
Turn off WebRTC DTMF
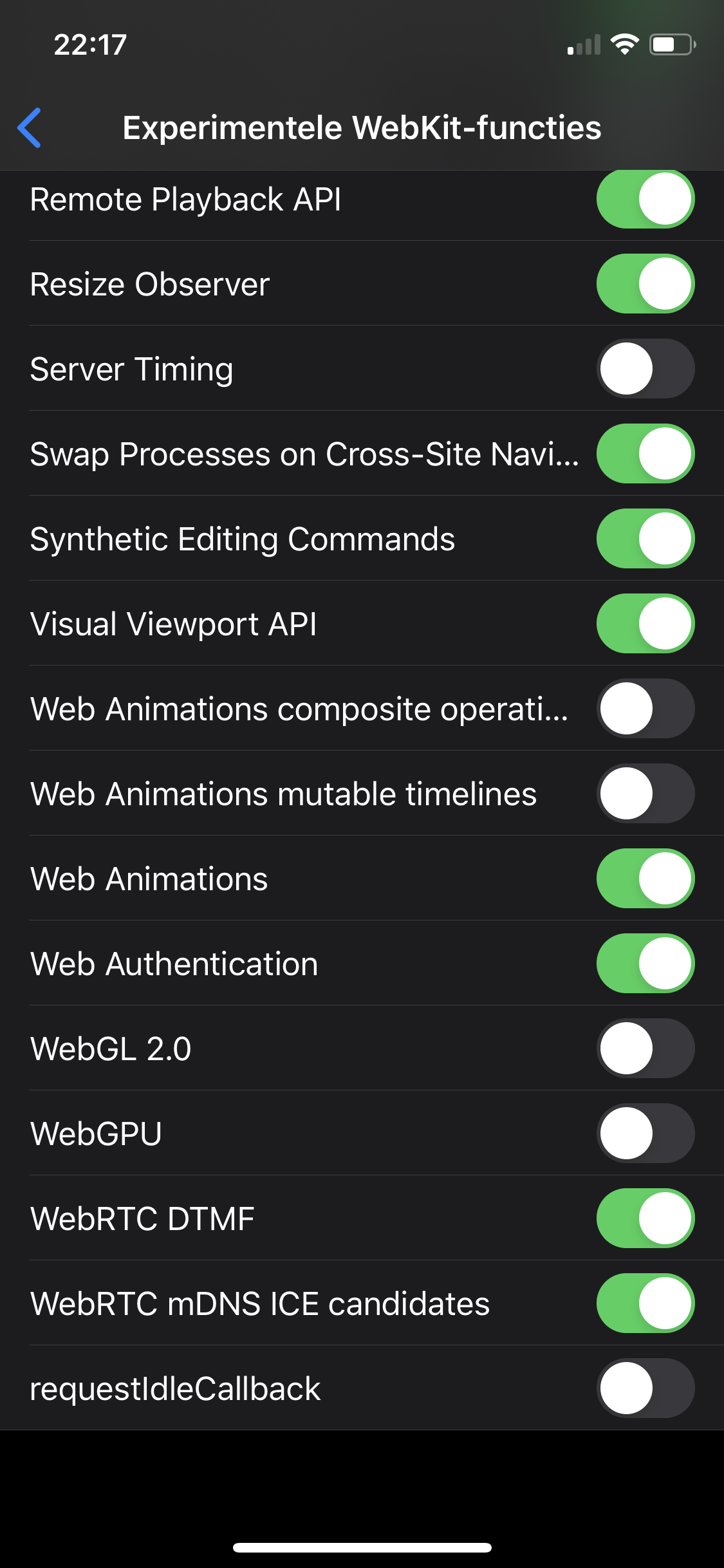pyautogui.click(x=645, y=1218)
